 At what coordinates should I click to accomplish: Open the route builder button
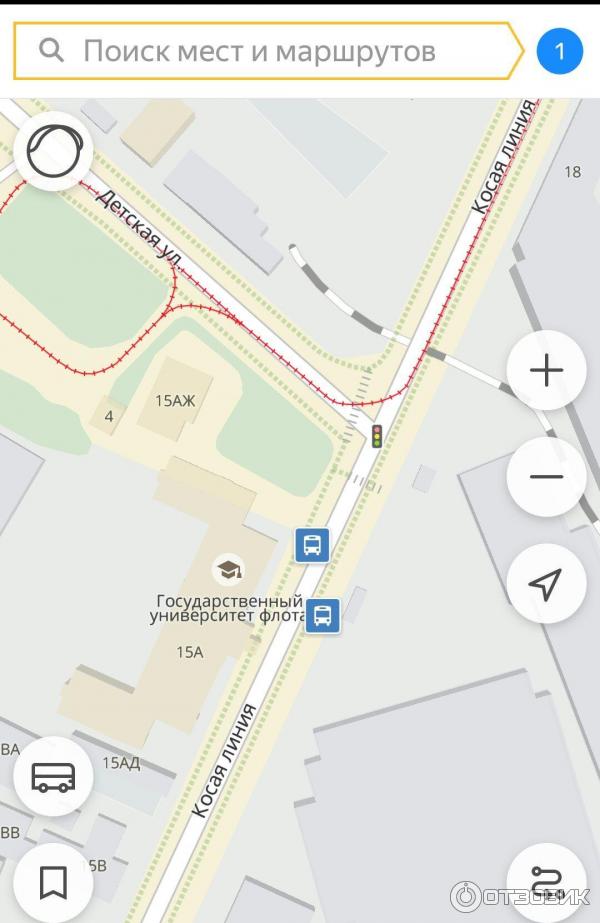pos(546,882)
